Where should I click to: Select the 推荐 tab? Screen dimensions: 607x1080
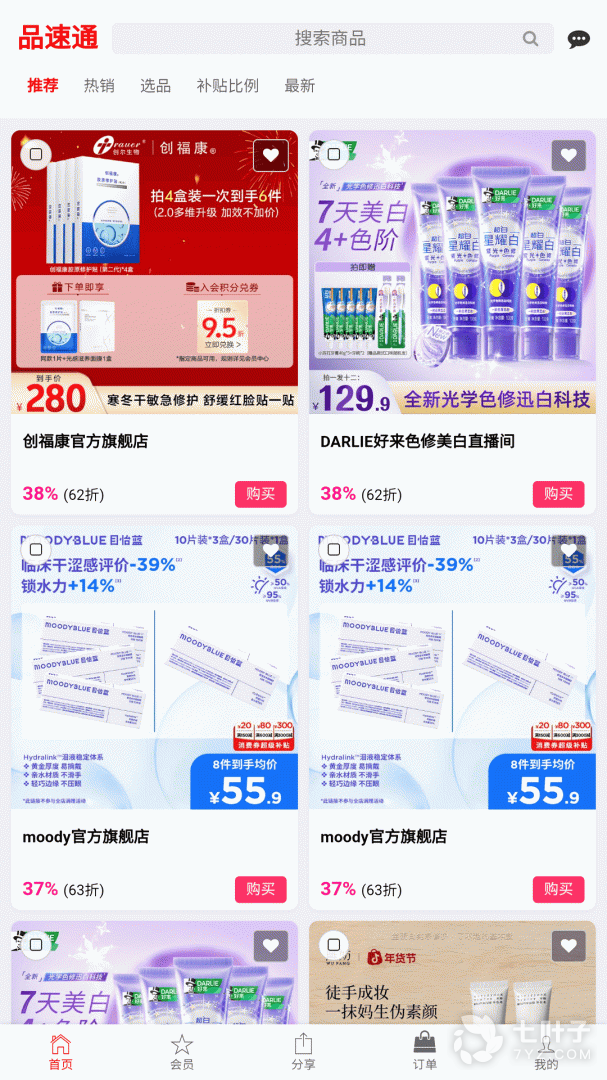(x=43, y=86)
